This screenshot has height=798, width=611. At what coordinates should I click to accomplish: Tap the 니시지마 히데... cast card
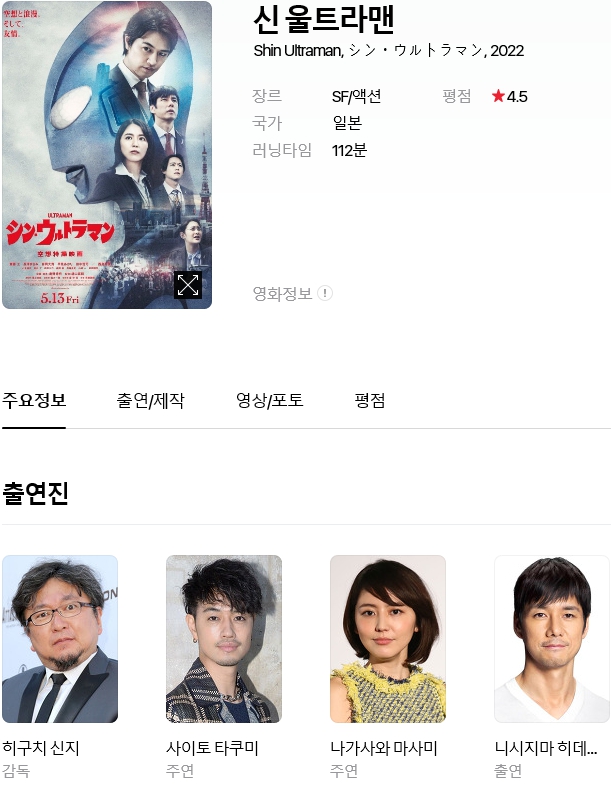(551, 640)
